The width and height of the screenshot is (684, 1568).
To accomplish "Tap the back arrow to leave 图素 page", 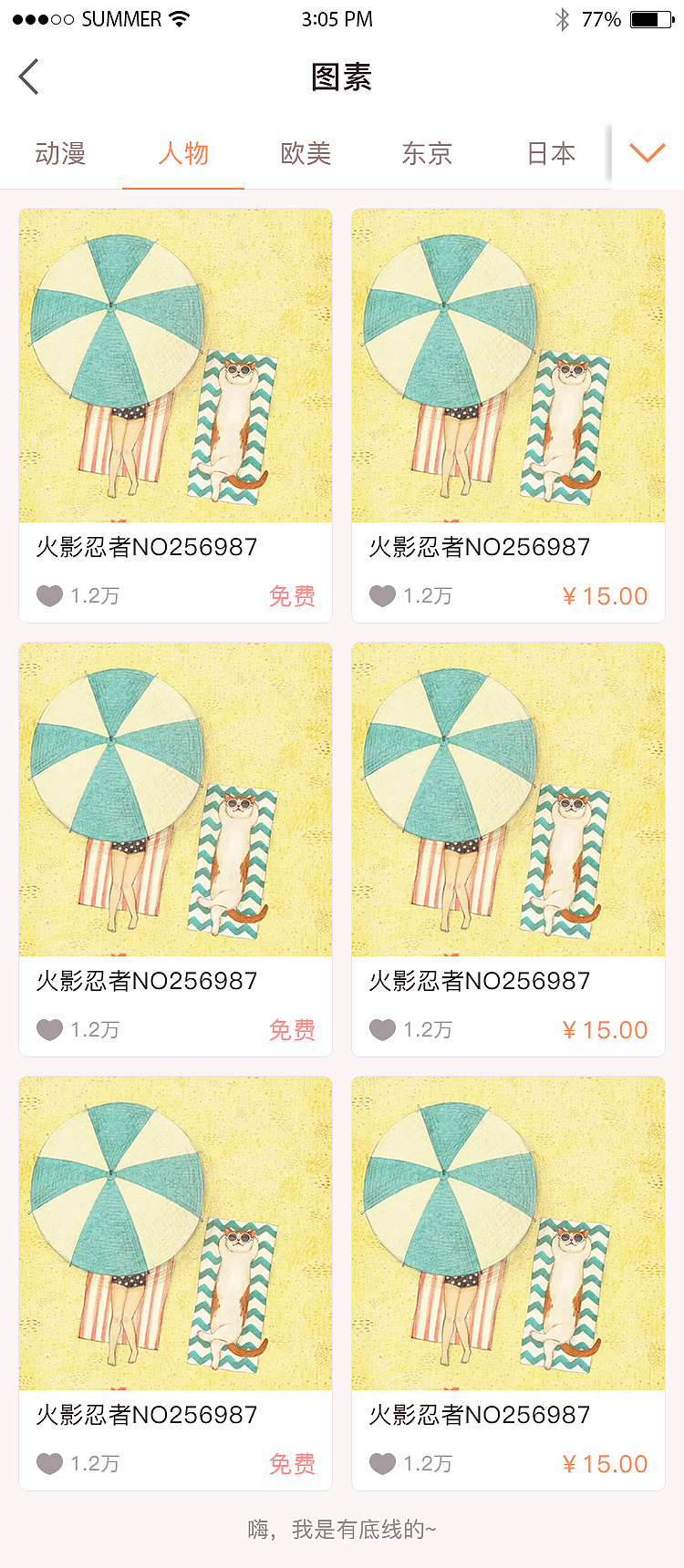I will [x=29, y=77].
